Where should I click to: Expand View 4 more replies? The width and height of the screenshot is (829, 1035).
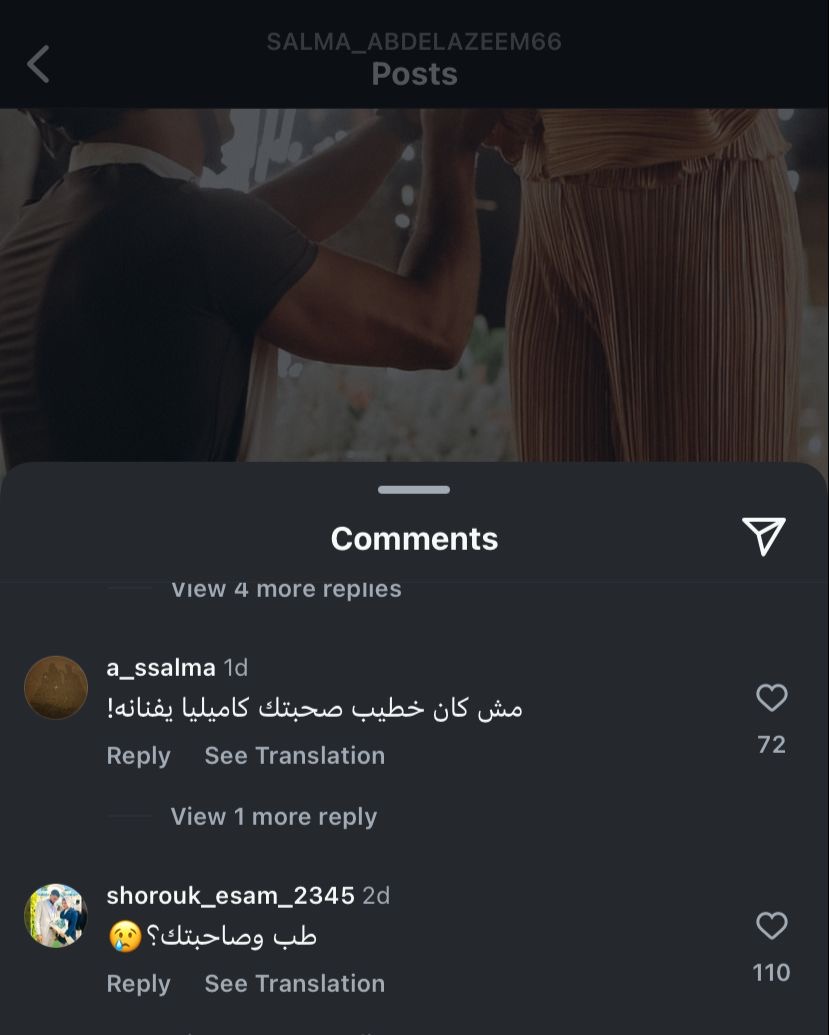285,589
